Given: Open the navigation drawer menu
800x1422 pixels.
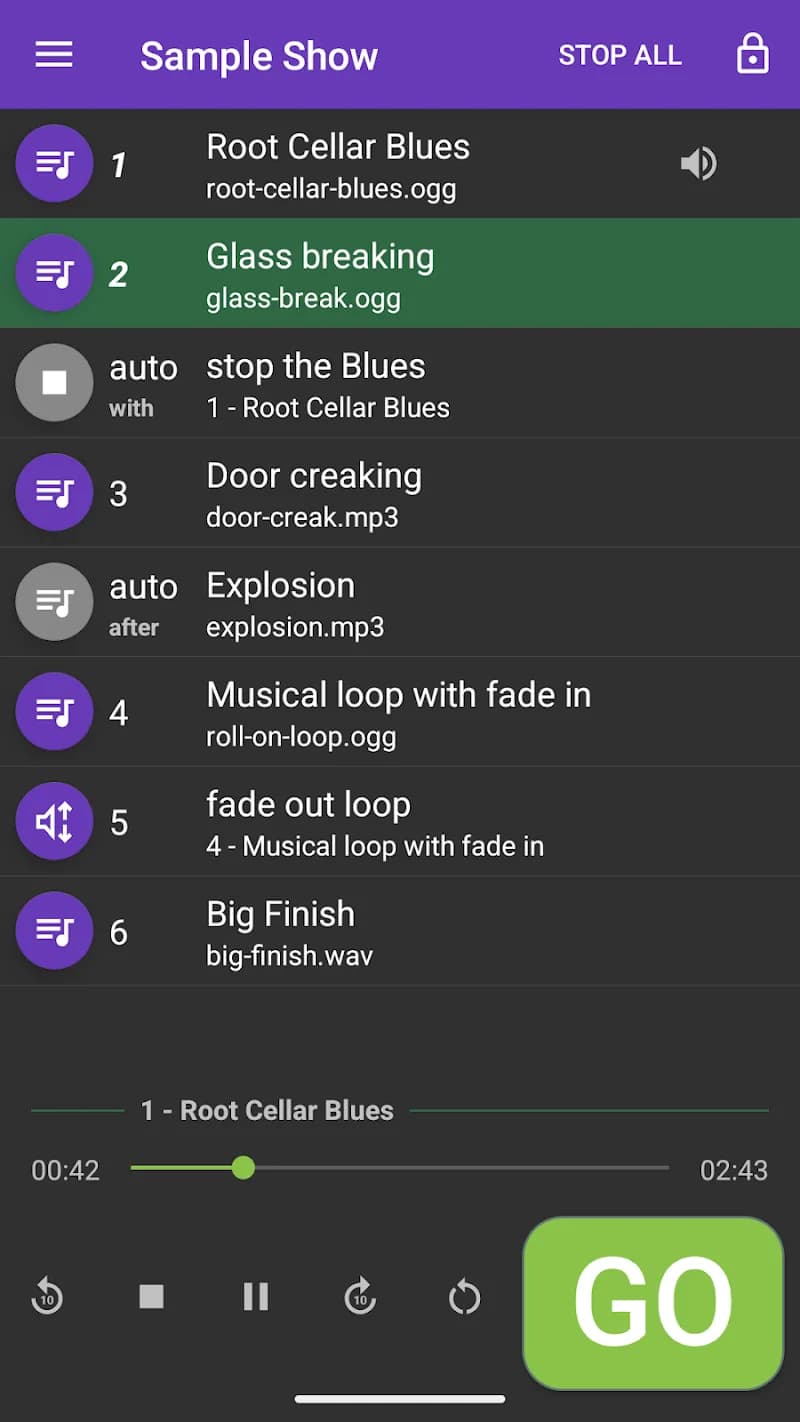Looking at the screenshot, I should (53, 55).
